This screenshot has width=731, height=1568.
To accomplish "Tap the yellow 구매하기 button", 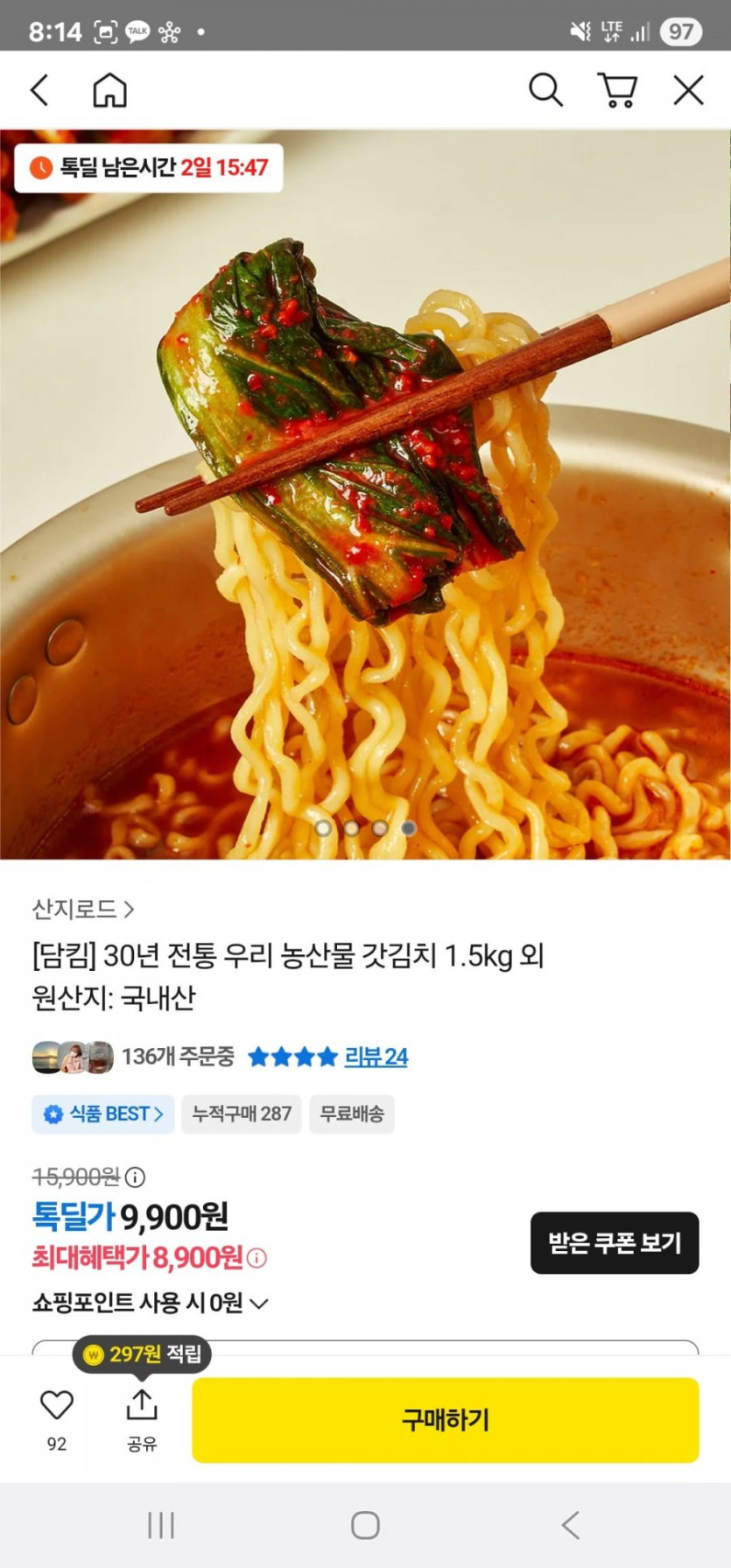I will (446, 1420).
